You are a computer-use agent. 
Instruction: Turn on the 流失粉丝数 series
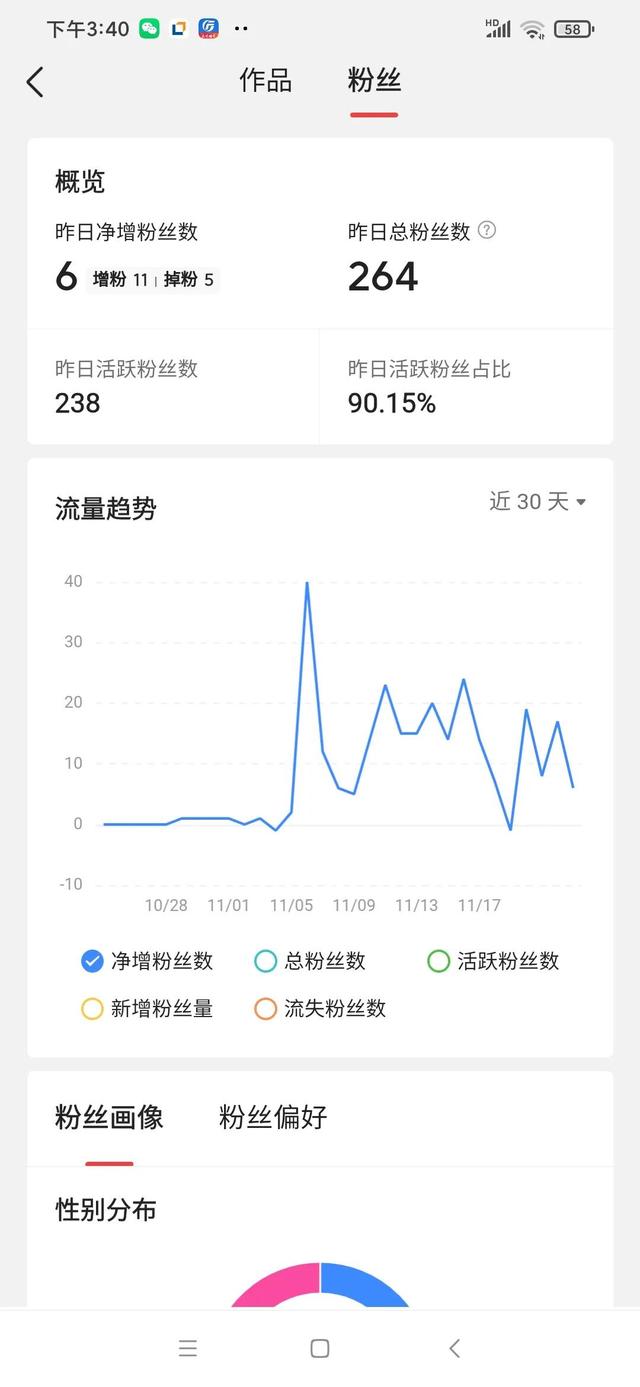(x=265, y=1009)
